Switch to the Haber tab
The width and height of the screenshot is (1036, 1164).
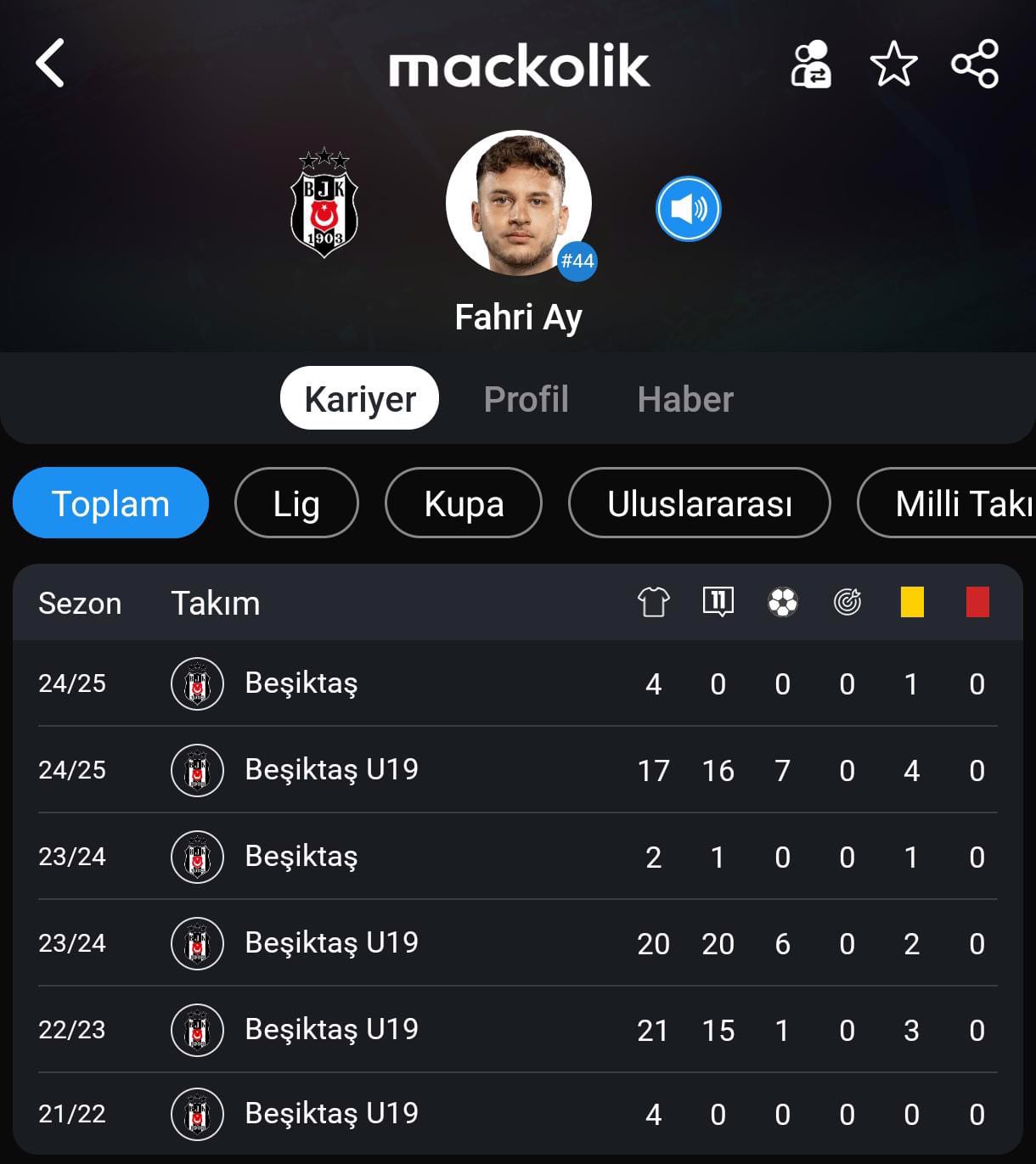tap(684, 399)
